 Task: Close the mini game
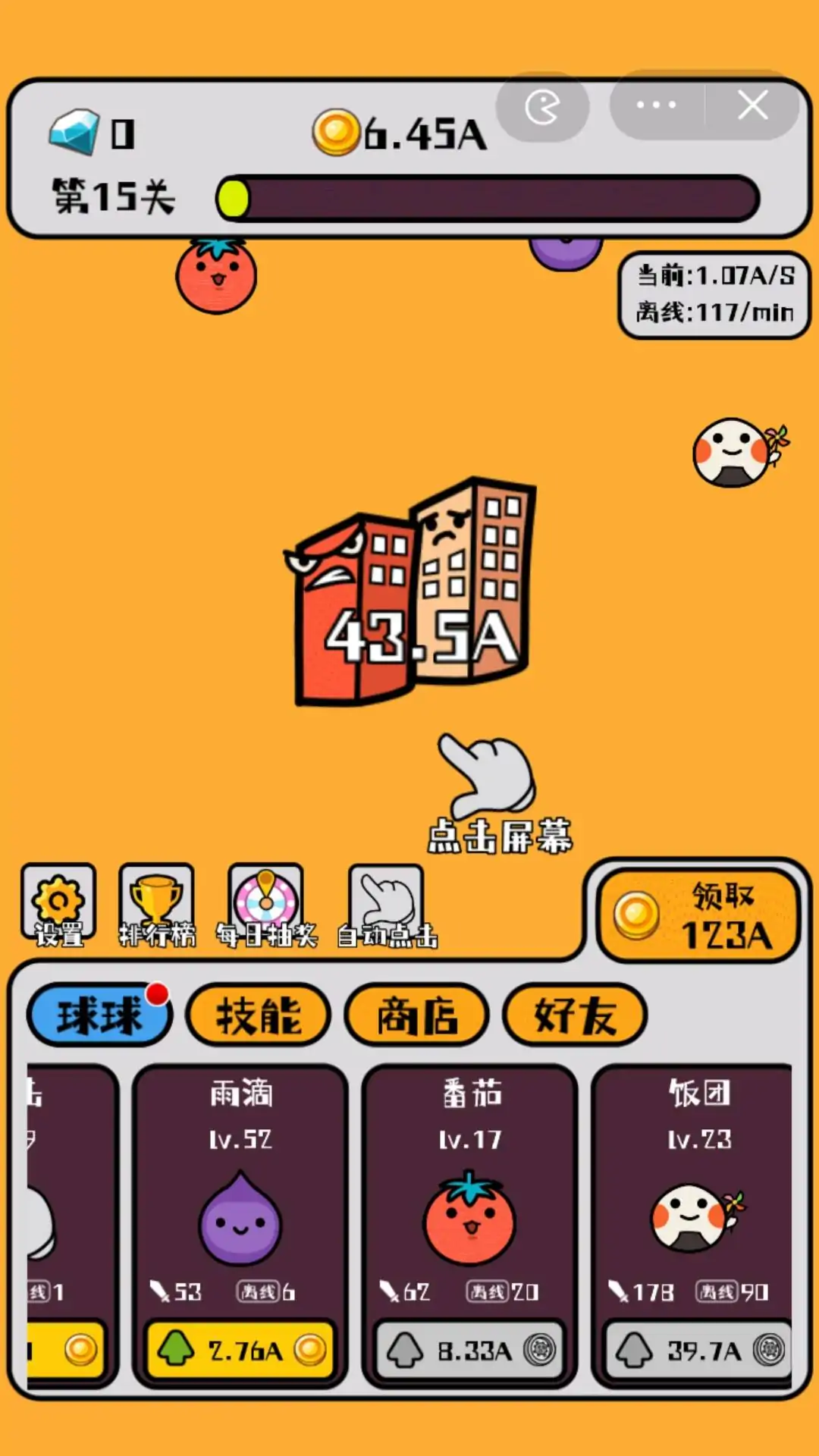(x=752, y=105)
